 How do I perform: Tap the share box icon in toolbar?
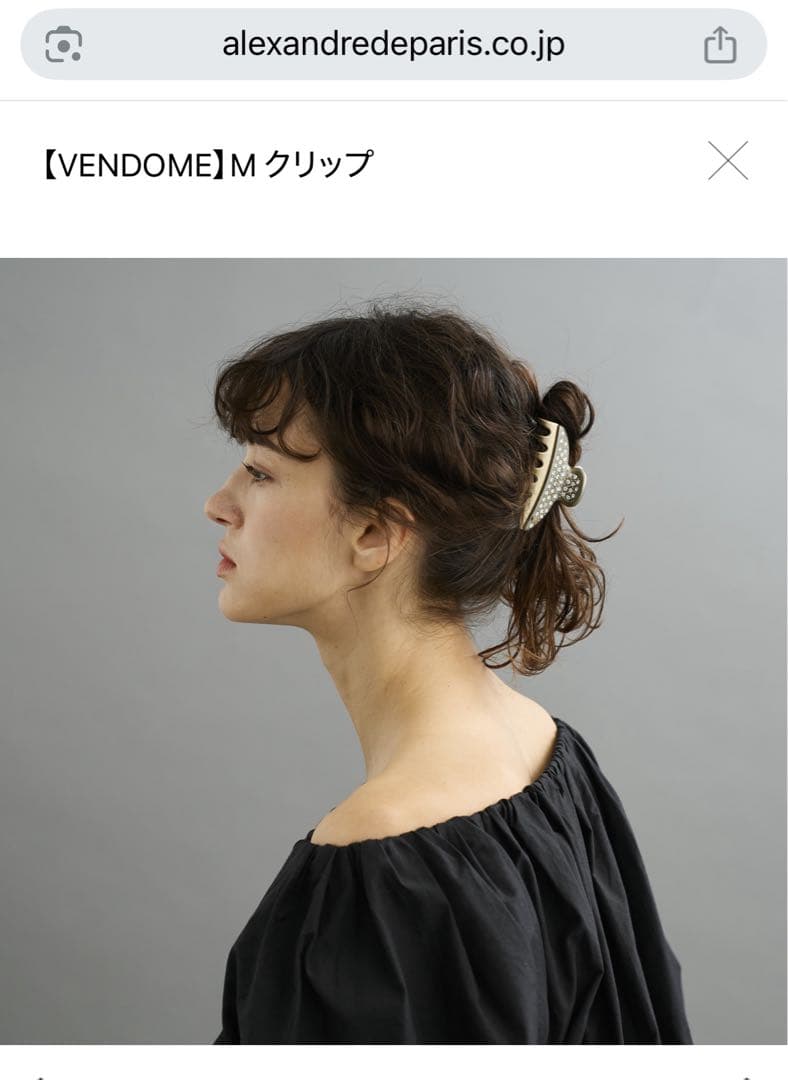[x=722, y=43]
